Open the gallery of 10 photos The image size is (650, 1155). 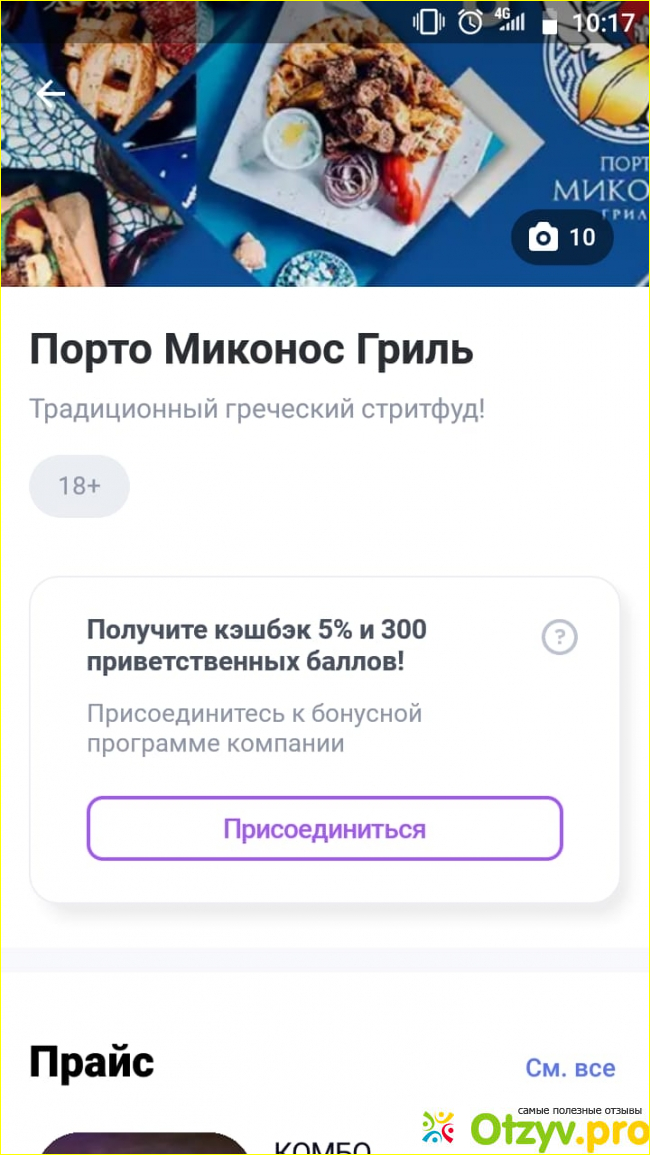coord(562,237)
